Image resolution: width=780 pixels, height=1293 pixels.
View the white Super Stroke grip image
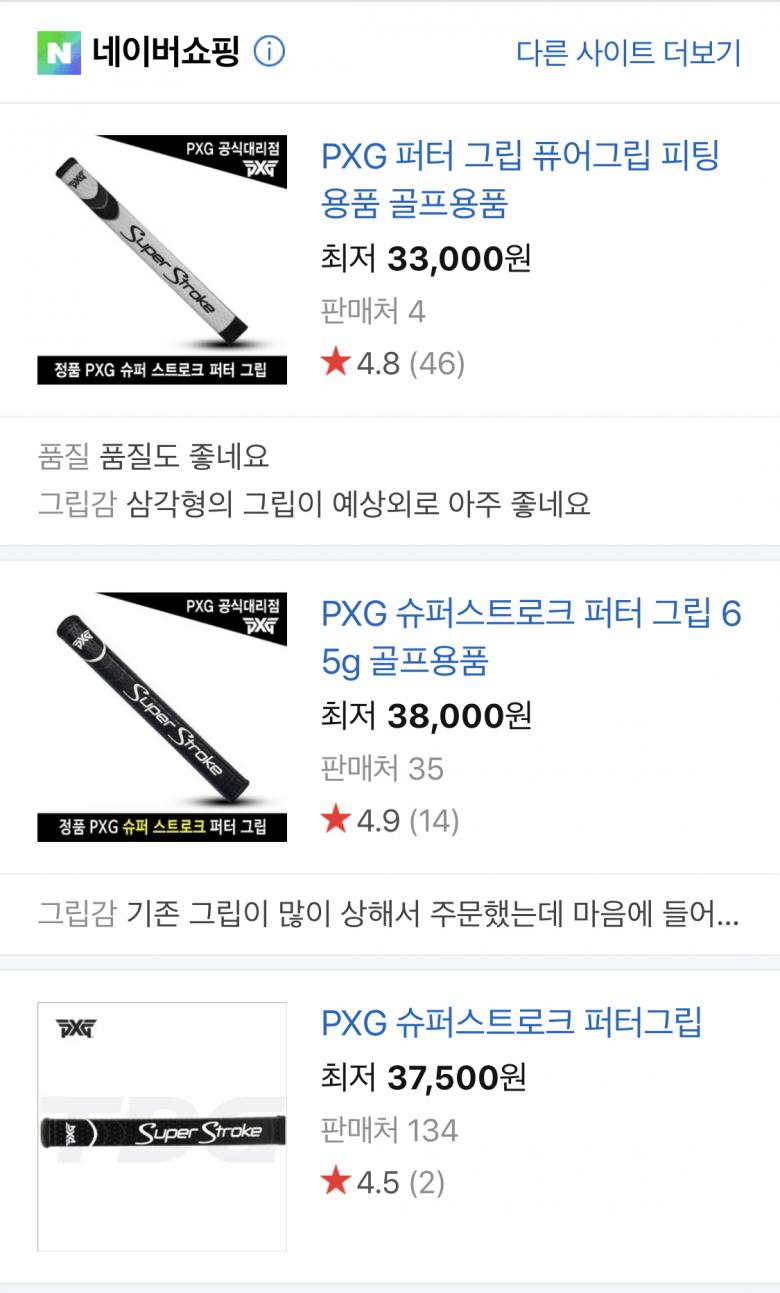pyautogui.click(x=162, y=259)
